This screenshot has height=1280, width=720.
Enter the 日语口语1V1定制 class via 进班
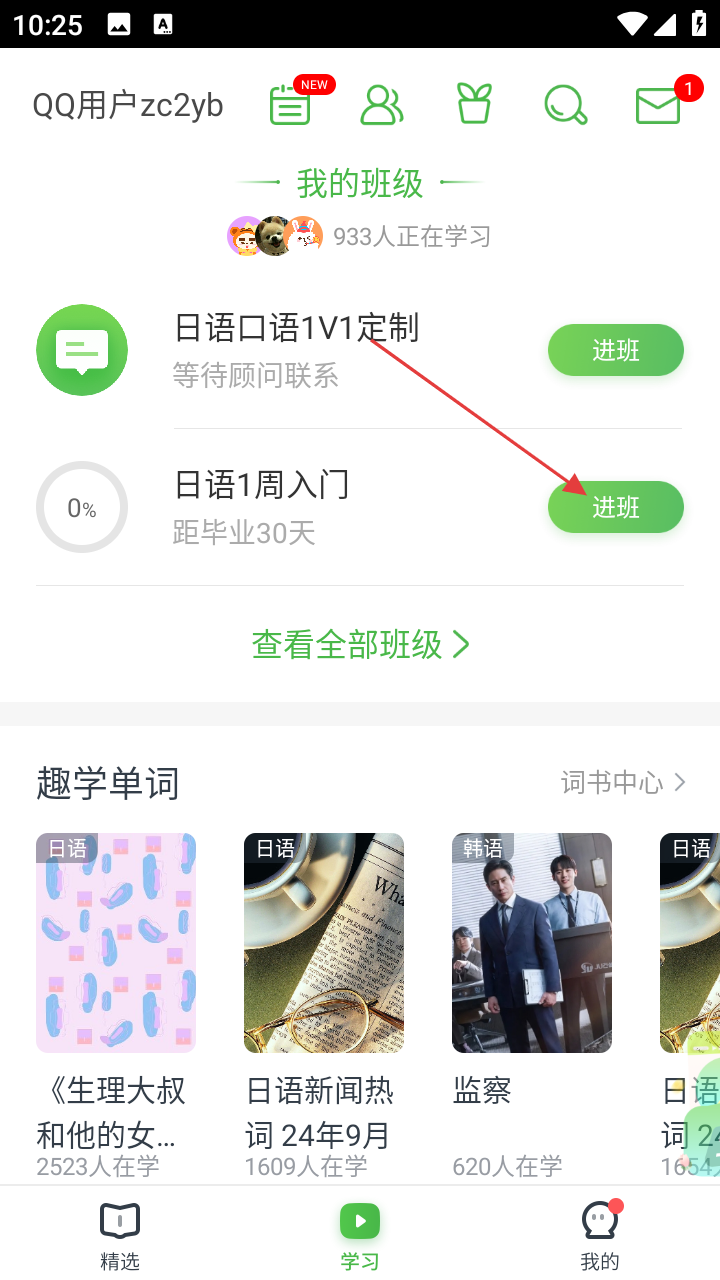[615, 350]
